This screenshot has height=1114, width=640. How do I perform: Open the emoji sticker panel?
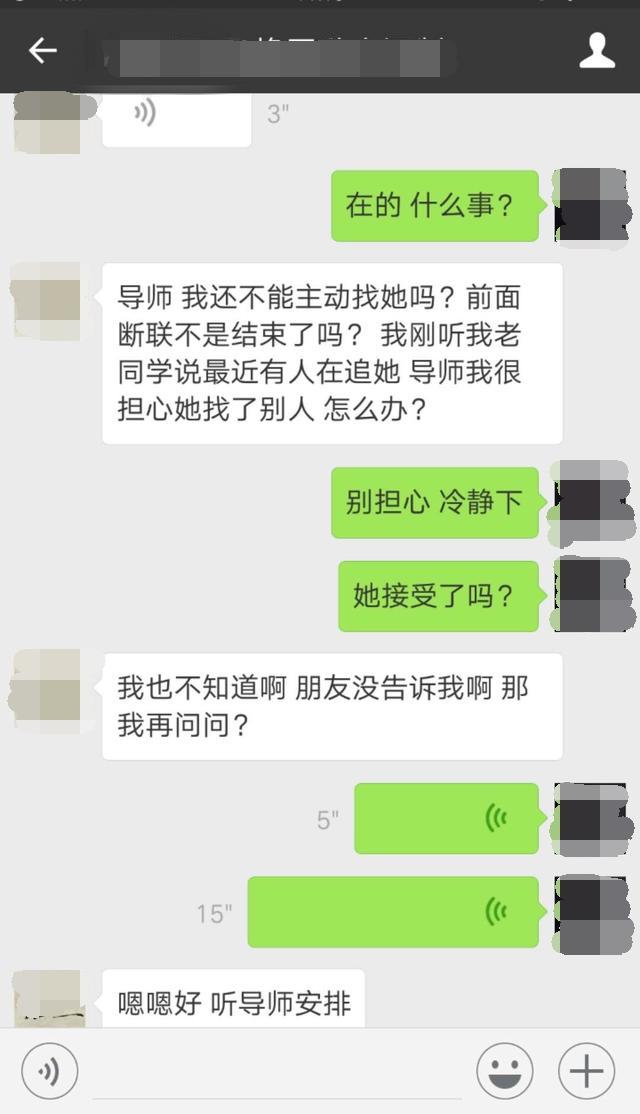pos(504,1072)
